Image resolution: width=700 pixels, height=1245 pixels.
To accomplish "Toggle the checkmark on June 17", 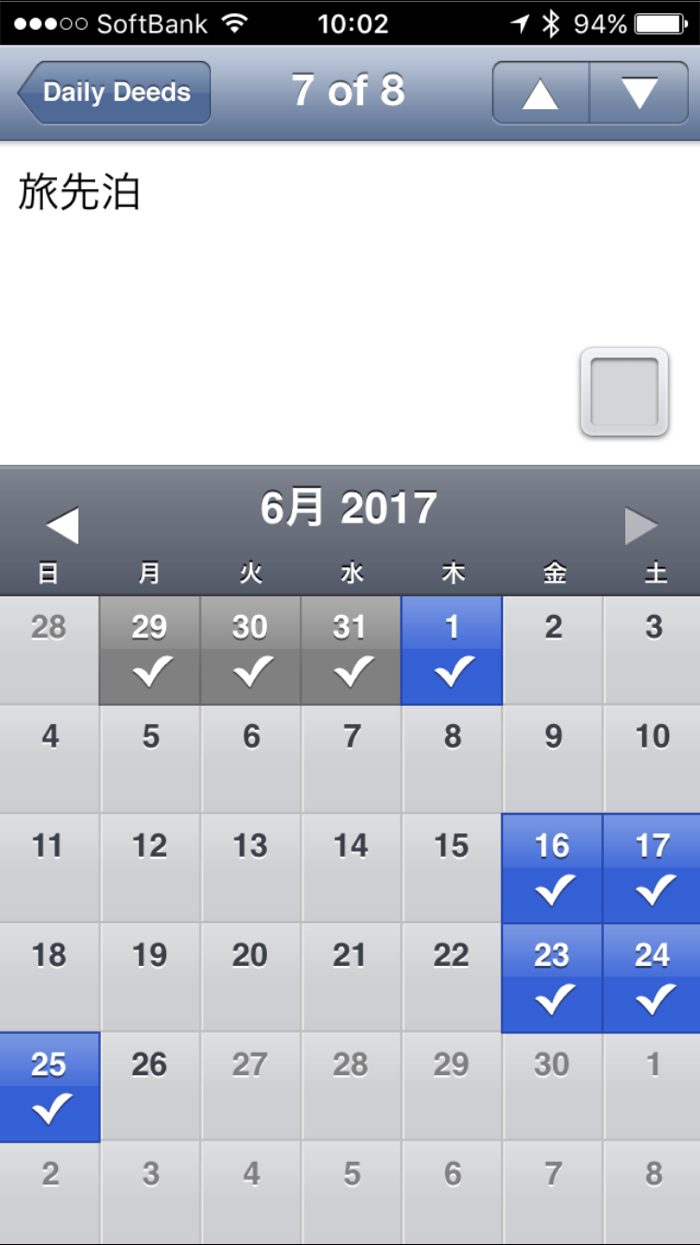I will click(x=652, y=868).
